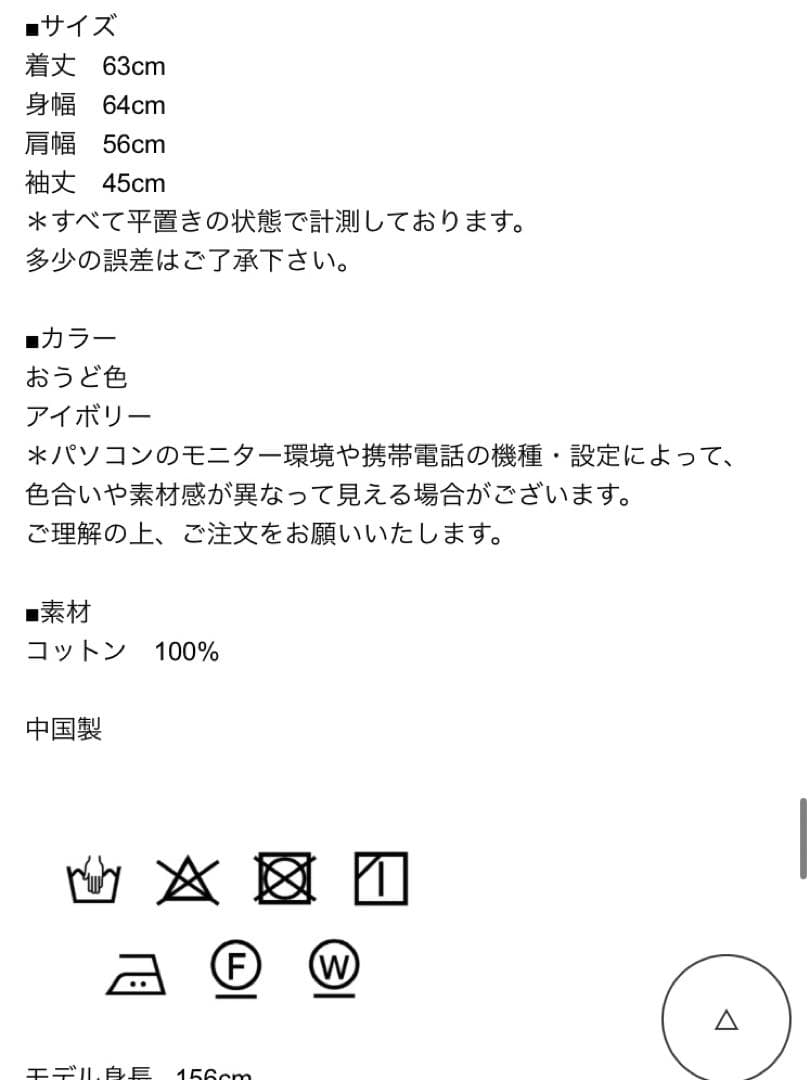Click the 身幅 64cm measurement text
Image resolution: width=809 pixels, height=1080 pixels.
click(x=96, y=105)
